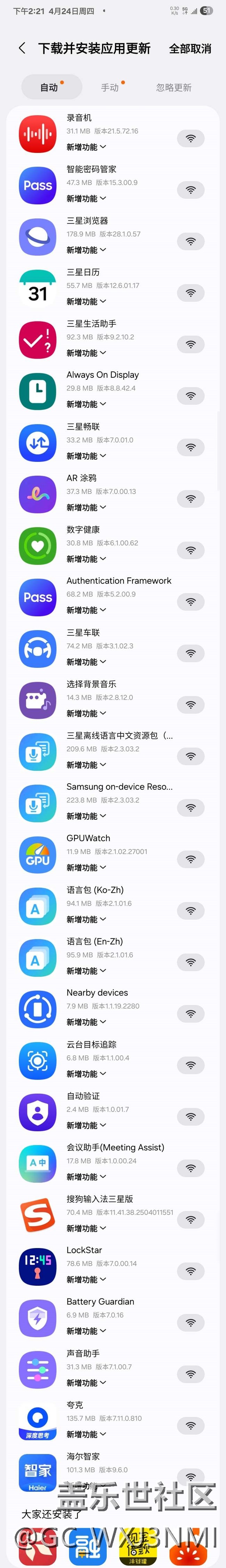Viewport: 226px width, 1568px height.
Task: Open the Battery Guardian update entry
Action: 100,1302
